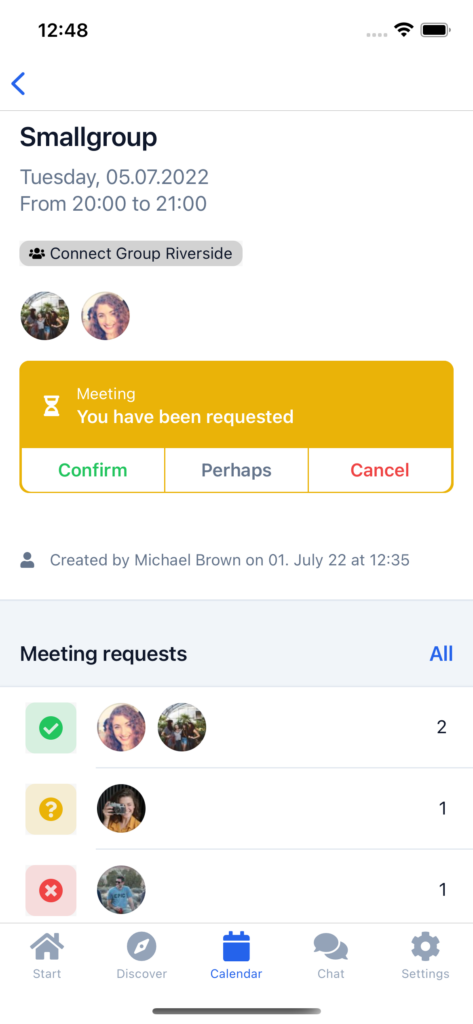Answer Perhaps to the meeting

point(236,470)
